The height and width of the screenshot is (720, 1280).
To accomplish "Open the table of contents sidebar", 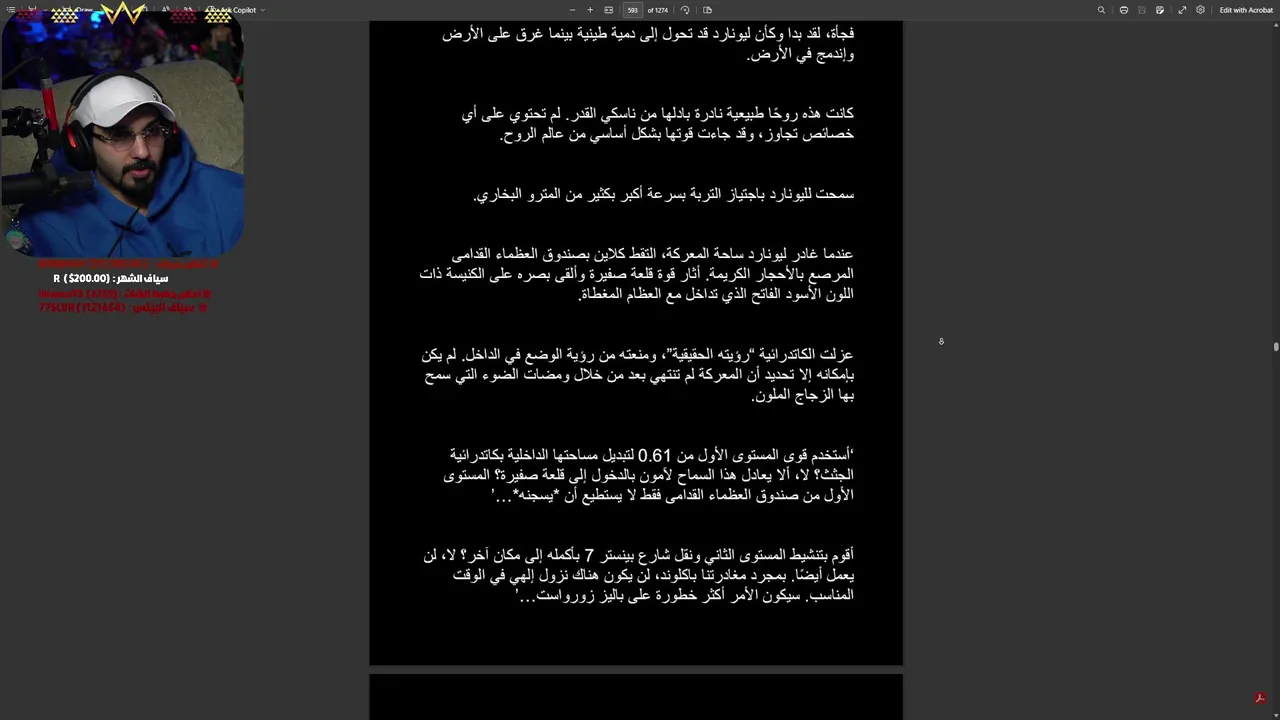I will 11,10.
